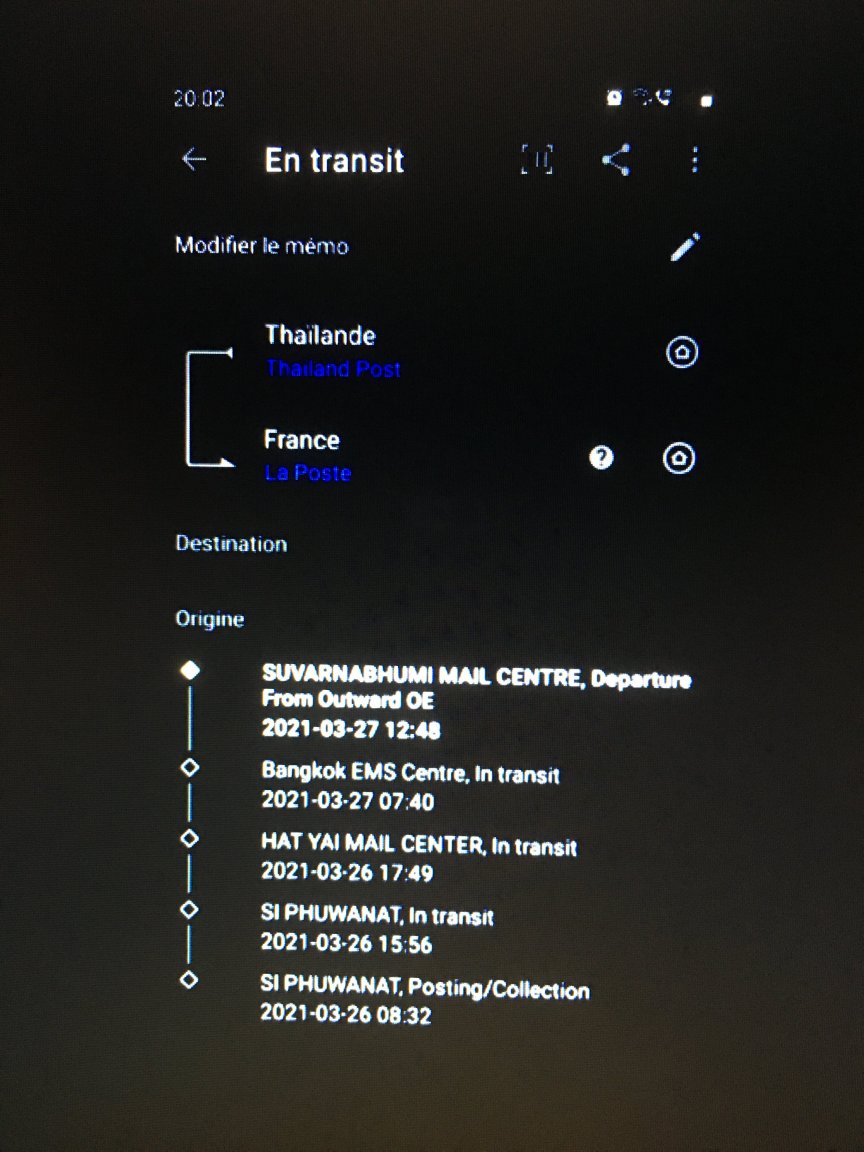864x1152 pixels.
Task: Tap the circular icon beside Thaïlande
Action: coord(682,352)
